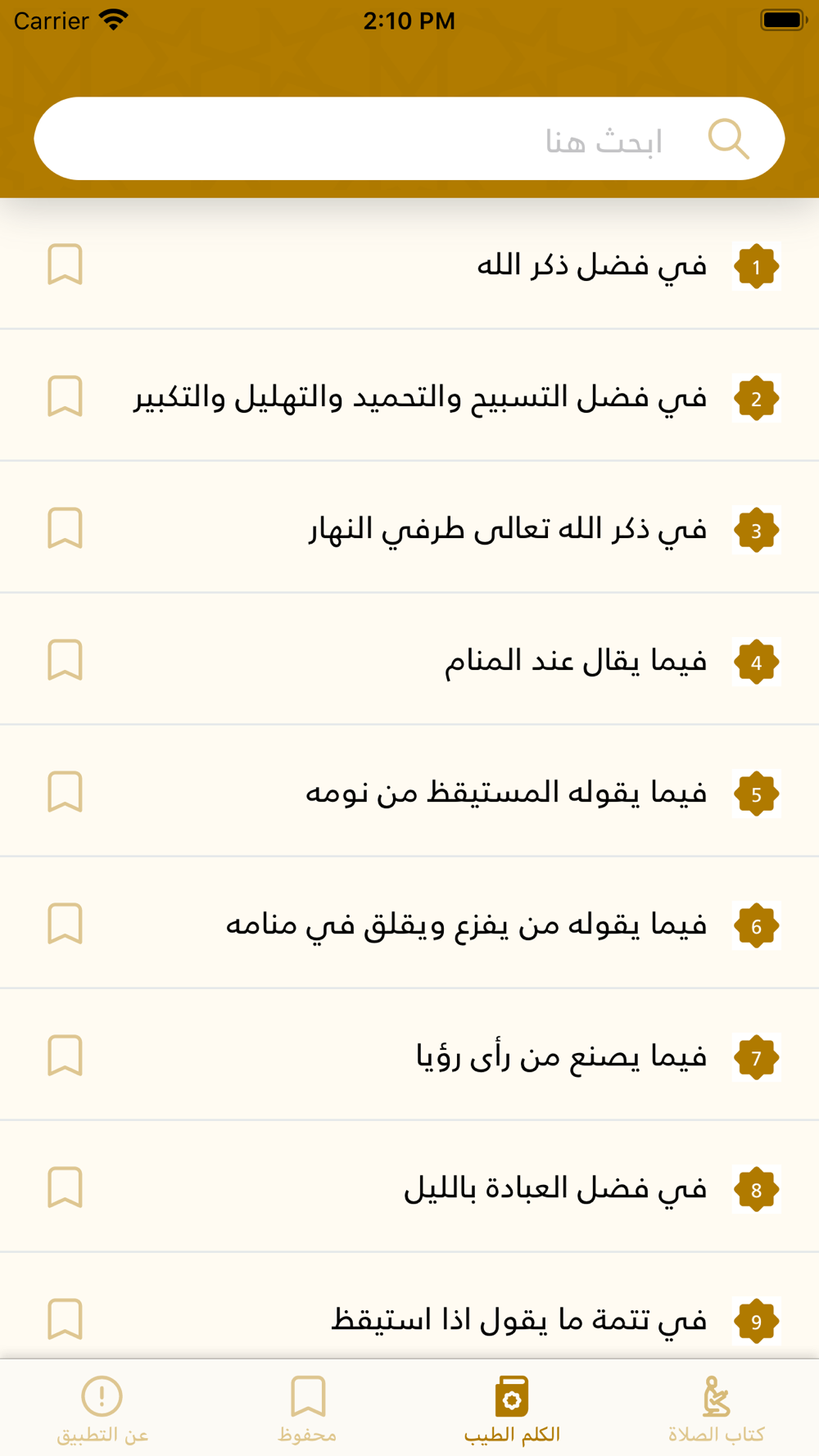Open chapter 4 'فيما يقال عند المنام'
The height and width of the screenshot is (1456, 819).
coord(409,660)
